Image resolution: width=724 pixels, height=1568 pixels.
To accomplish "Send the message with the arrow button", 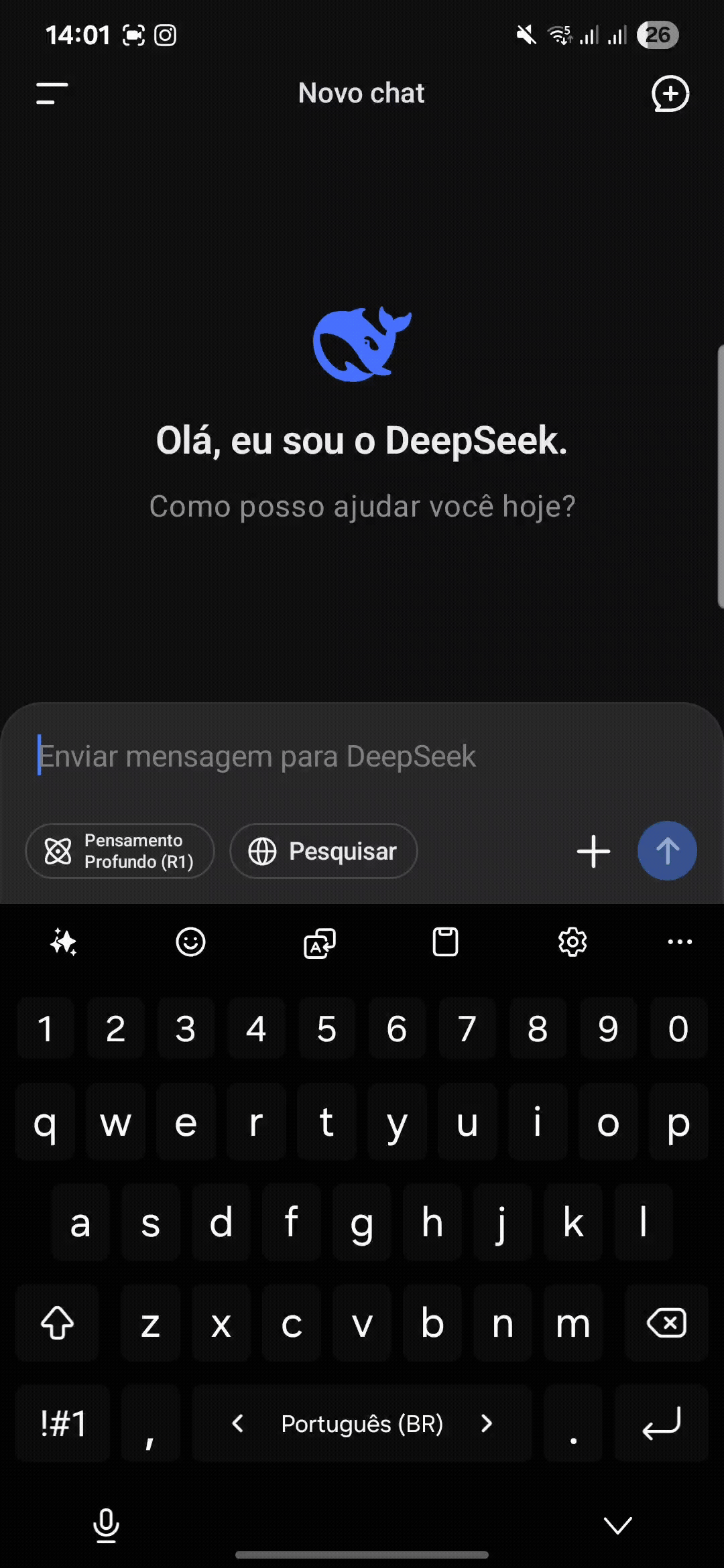I will (x=667, y=851).
